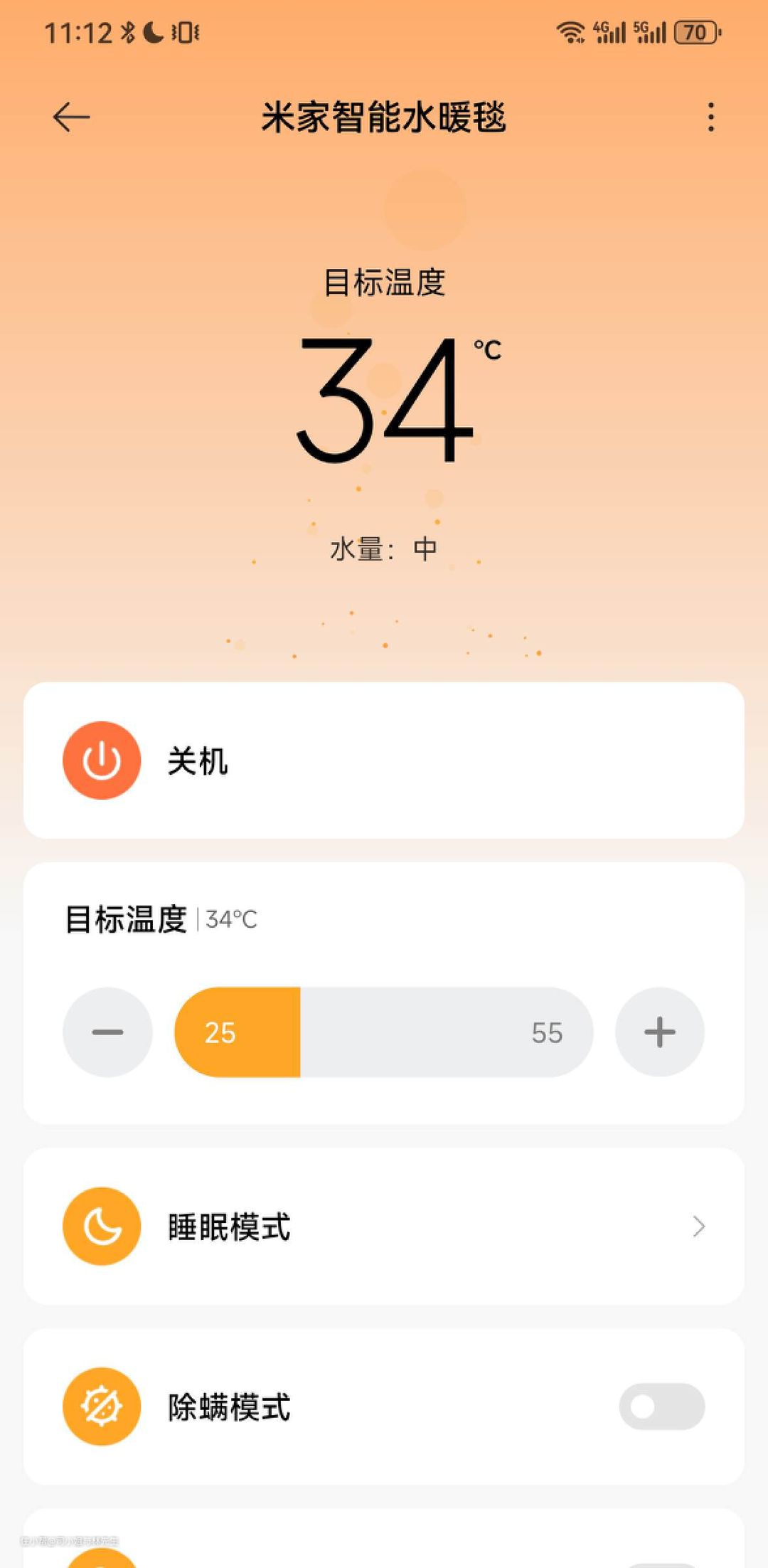Increase target temperature with the plus button
Screen dimensions: 768x1568
pyautogui.click(x=659, y=1032)
